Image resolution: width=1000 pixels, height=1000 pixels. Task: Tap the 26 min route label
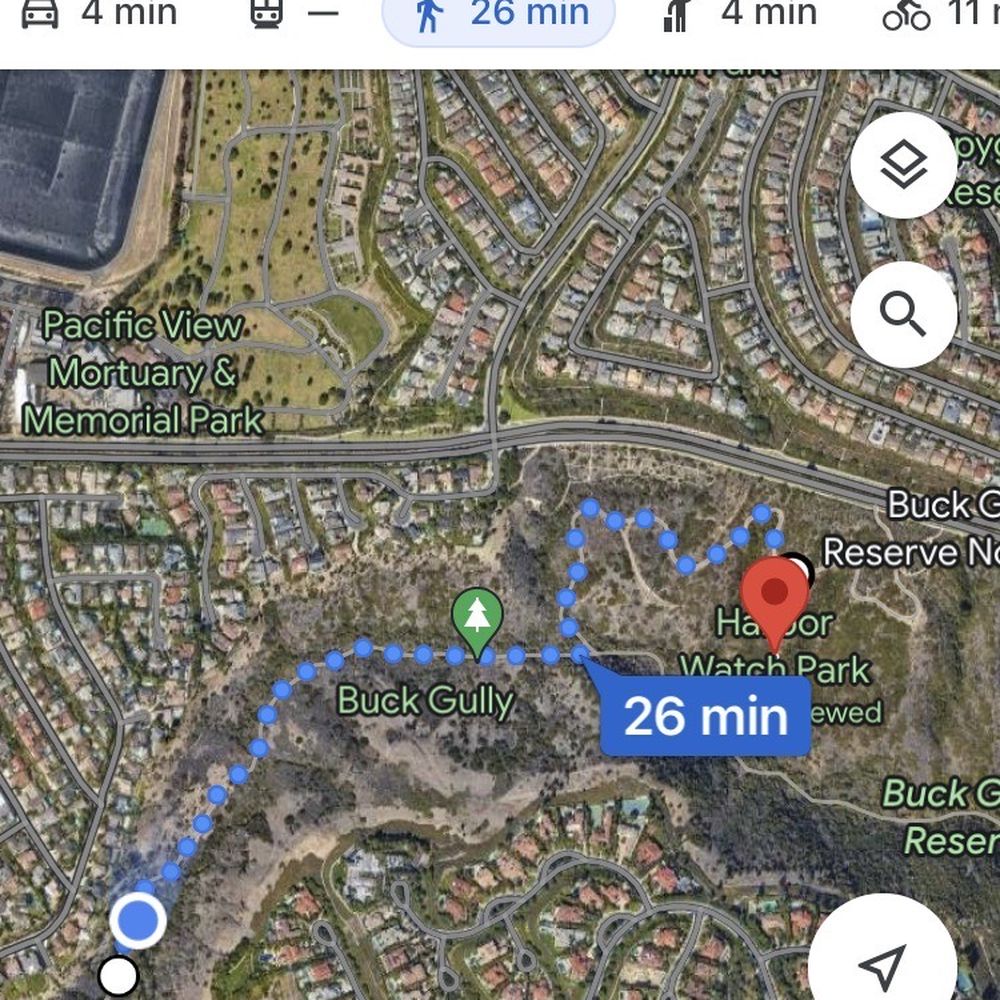(x=705, y=716)
